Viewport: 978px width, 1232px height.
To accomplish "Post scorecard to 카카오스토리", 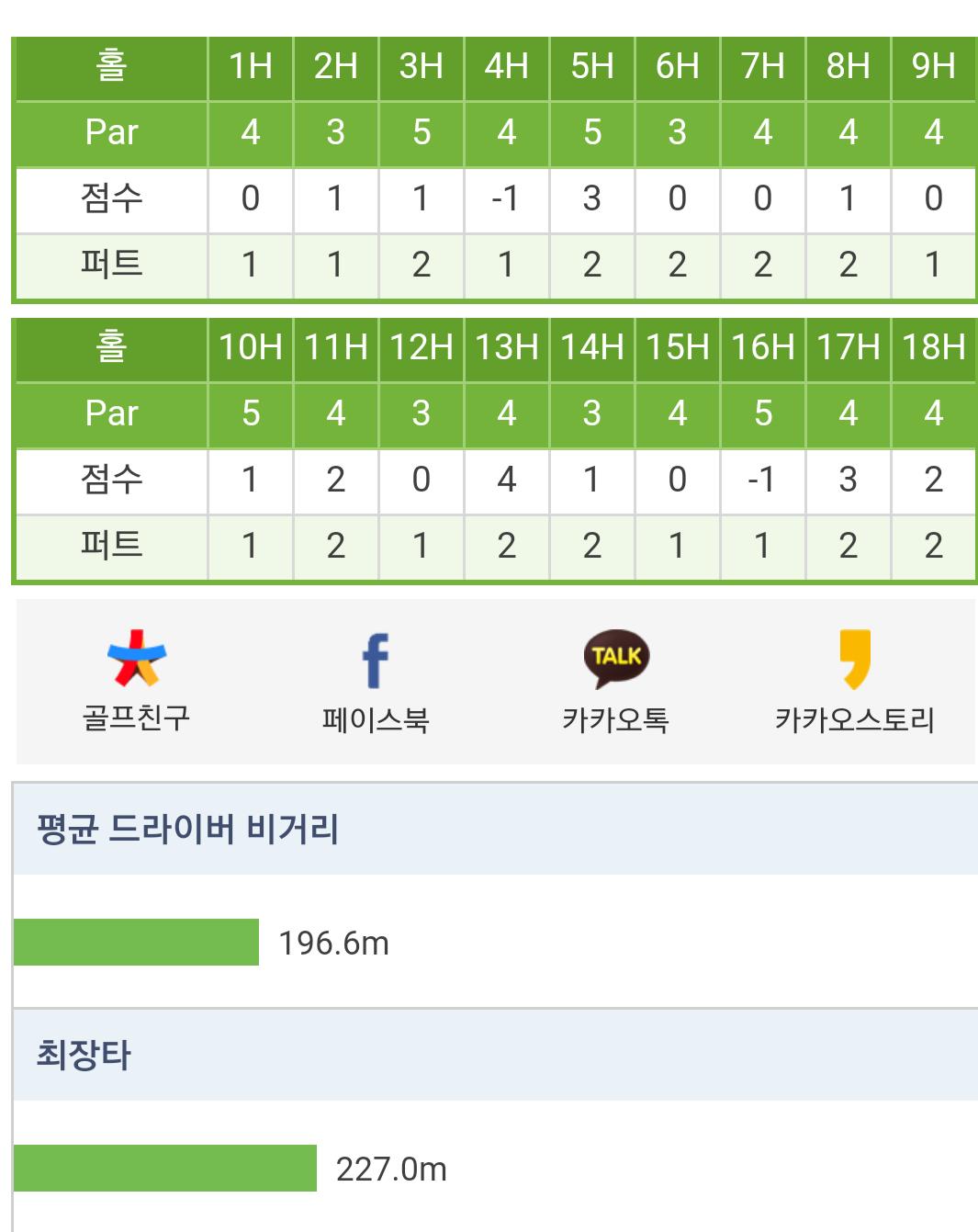I will pyautogui.click(x=854, y=680).
